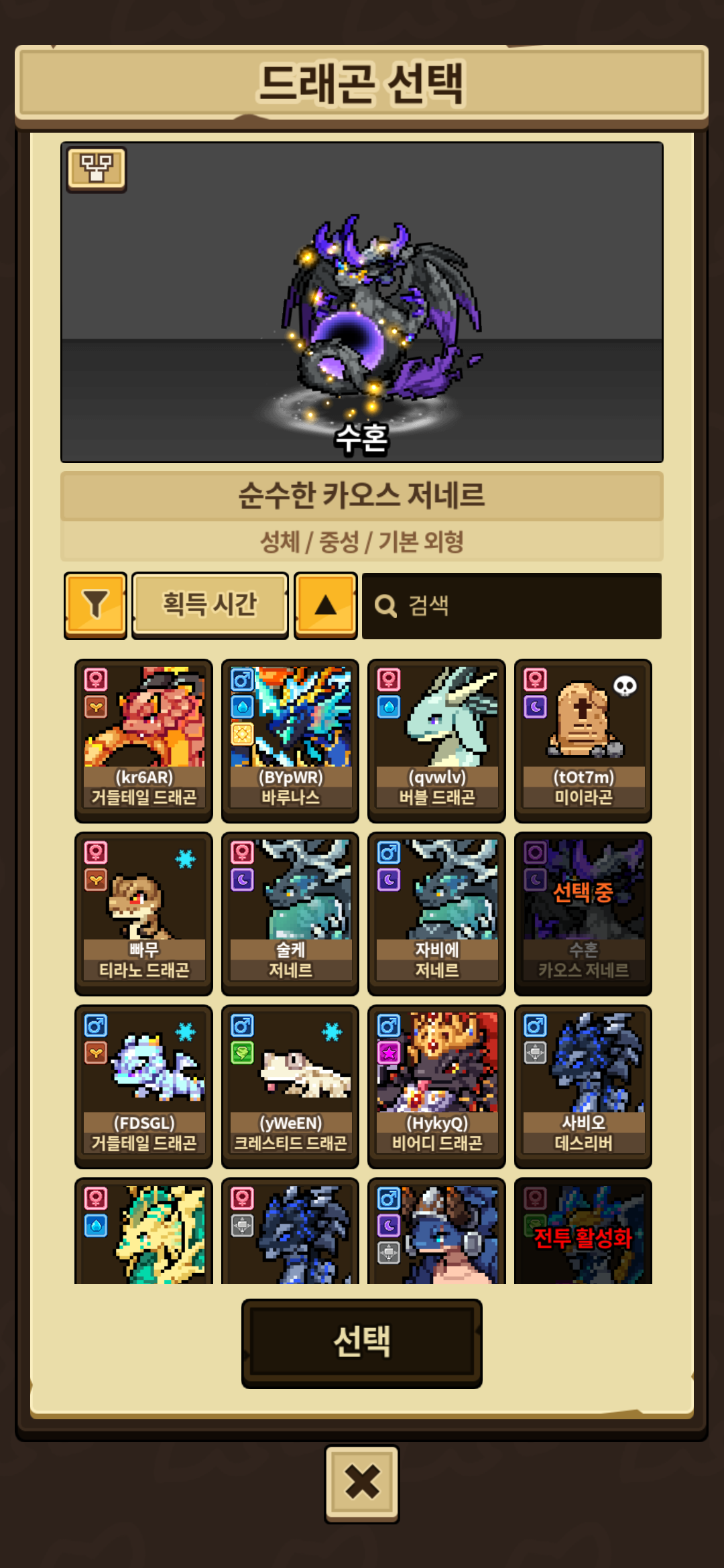Viewport: 724px width, 1568px height.
Task: Pick the (tOt7m) 미이라곤 card
Action: tap(583, 740)
